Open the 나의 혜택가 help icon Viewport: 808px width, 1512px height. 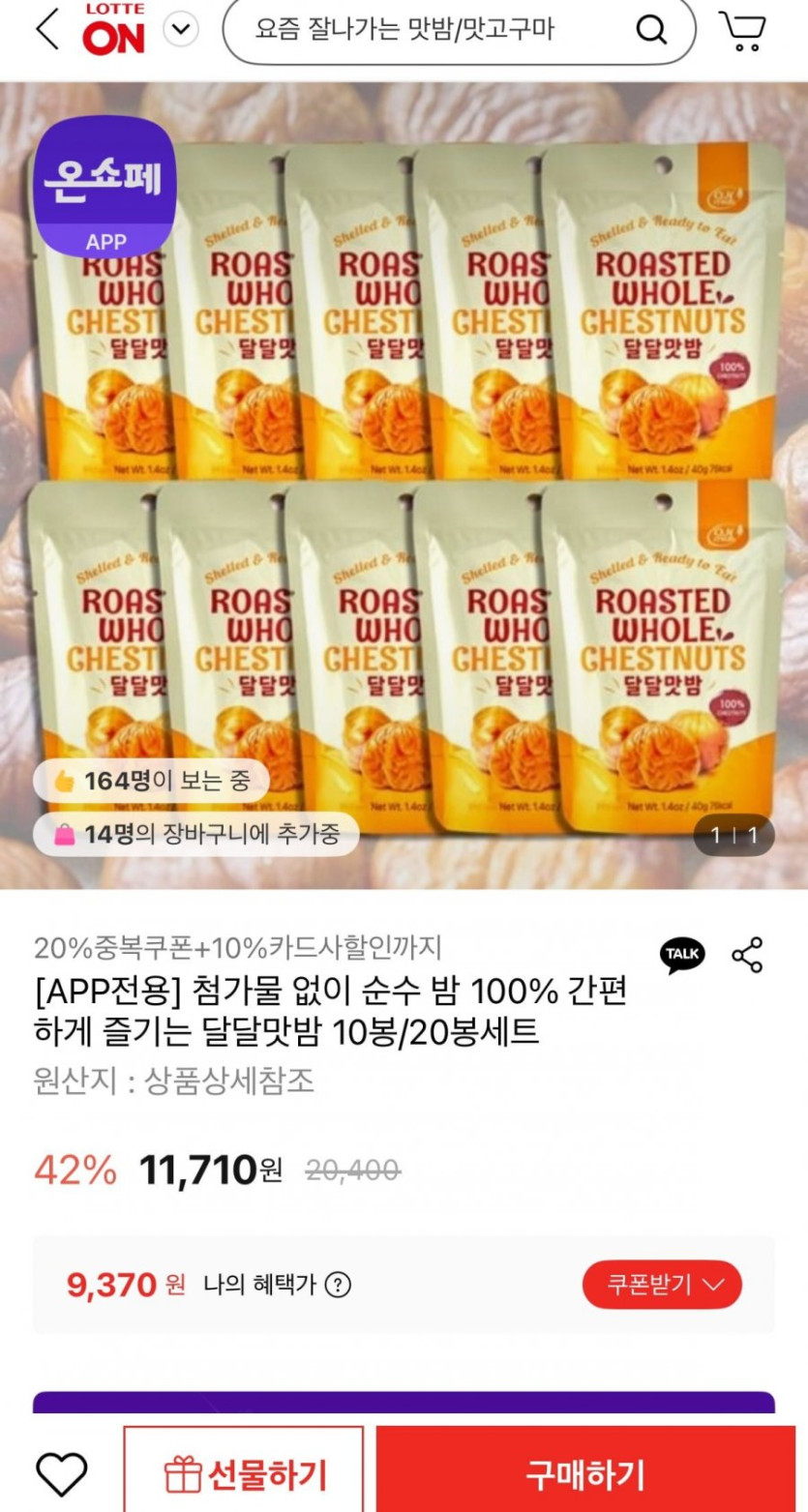tap(338, 1285)
